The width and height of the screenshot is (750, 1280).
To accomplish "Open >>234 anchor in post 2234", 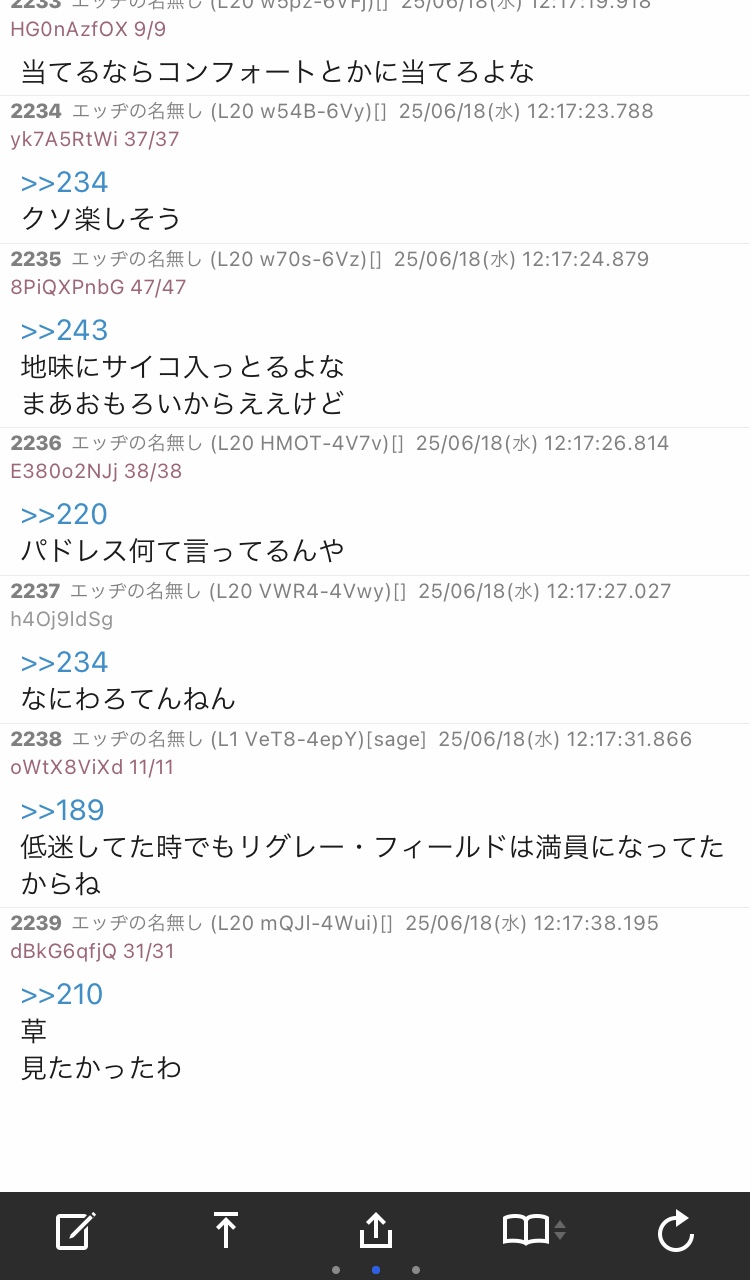I will [64, 182].
